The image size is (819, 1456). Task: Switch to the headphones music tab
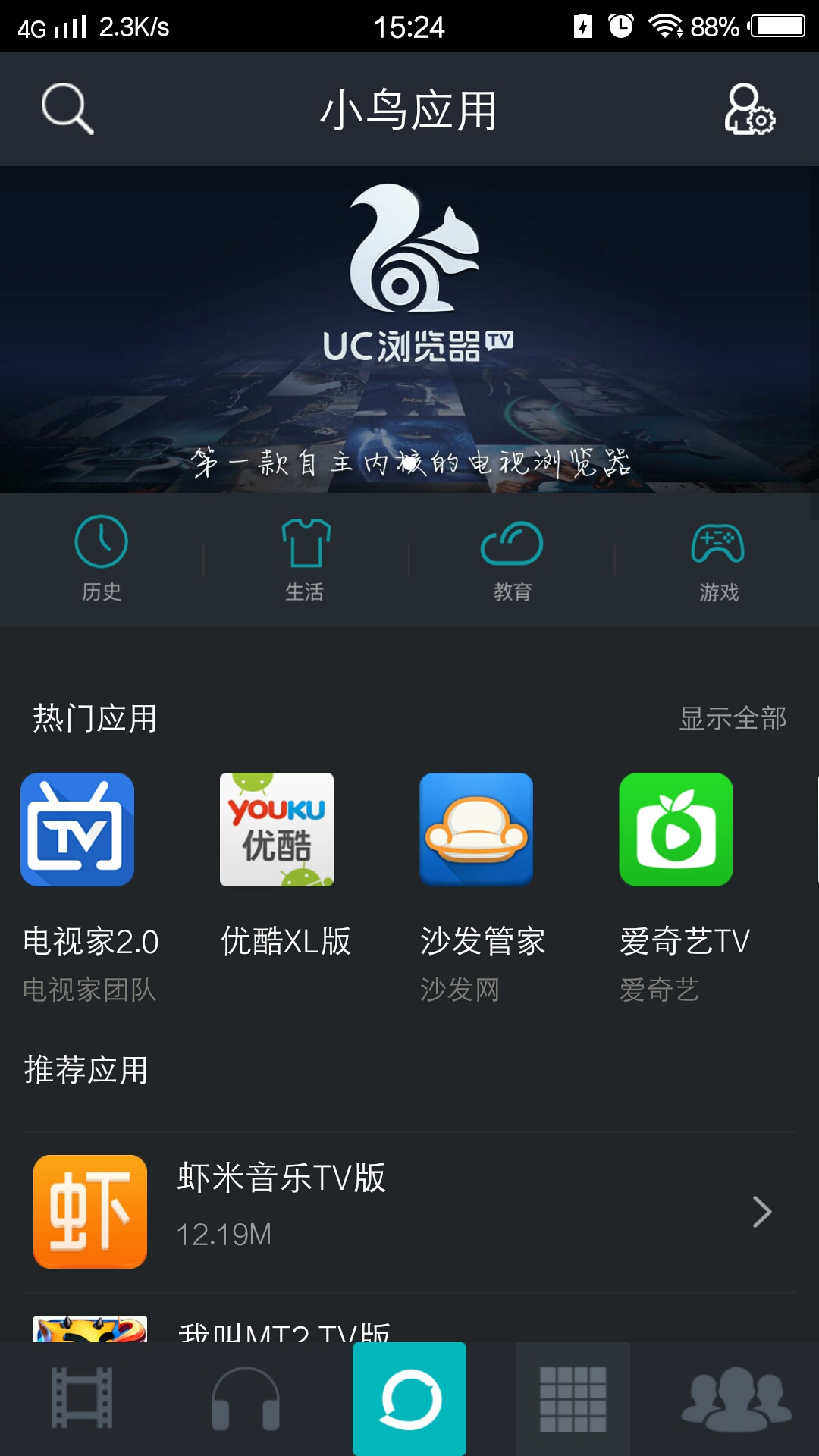click(246, 1398)
